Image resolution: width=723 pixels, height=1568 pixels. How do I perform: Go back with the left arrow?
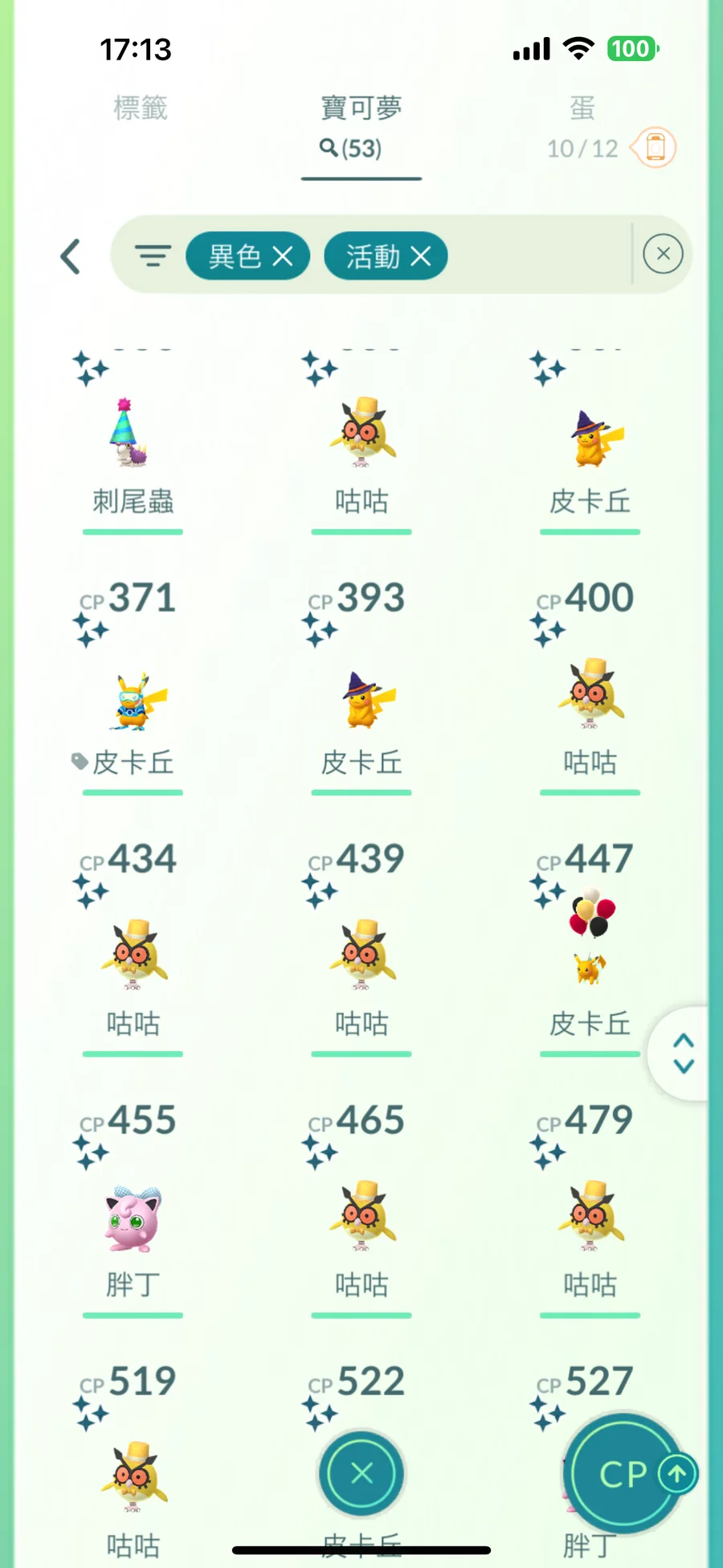(x=71, y=256)
